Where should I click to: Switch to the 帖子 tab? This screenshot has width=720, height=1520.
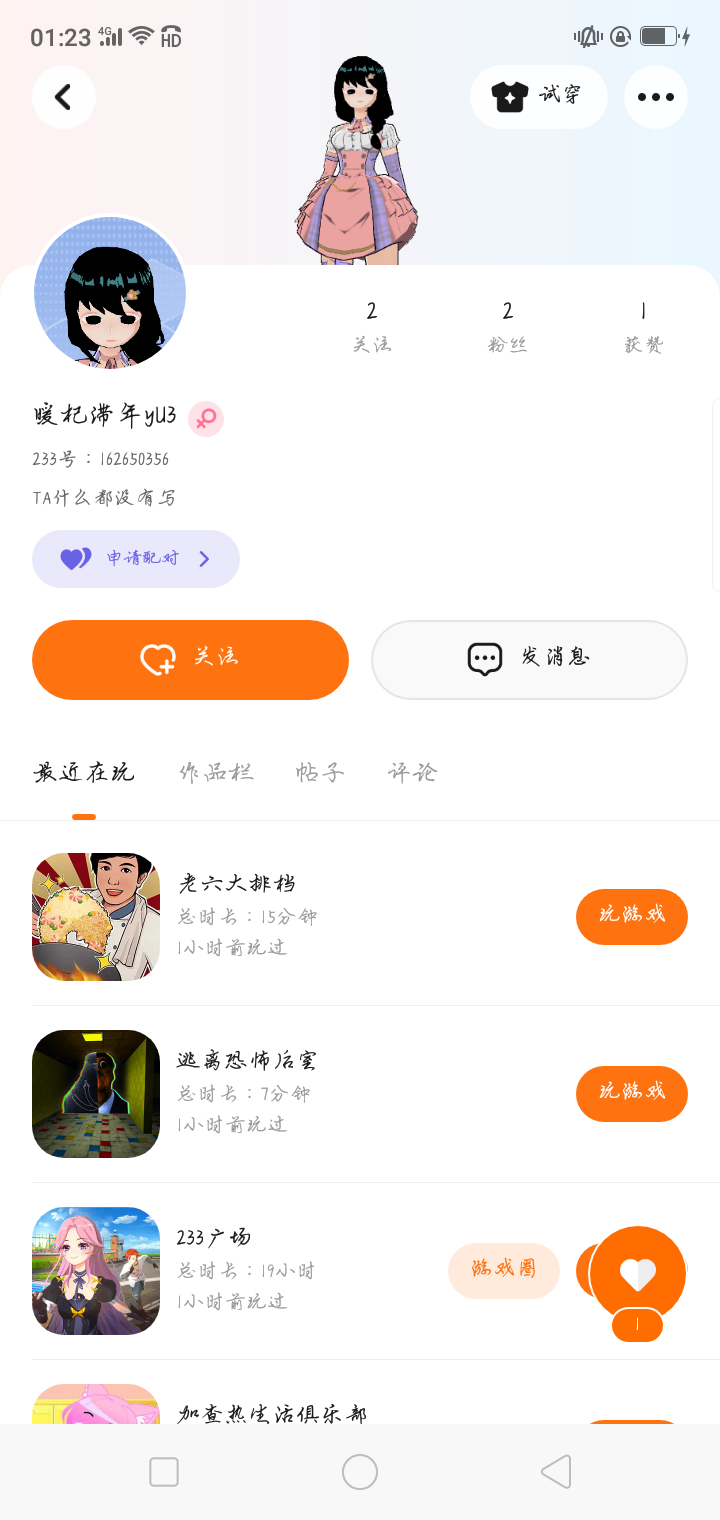click(320, 772)
